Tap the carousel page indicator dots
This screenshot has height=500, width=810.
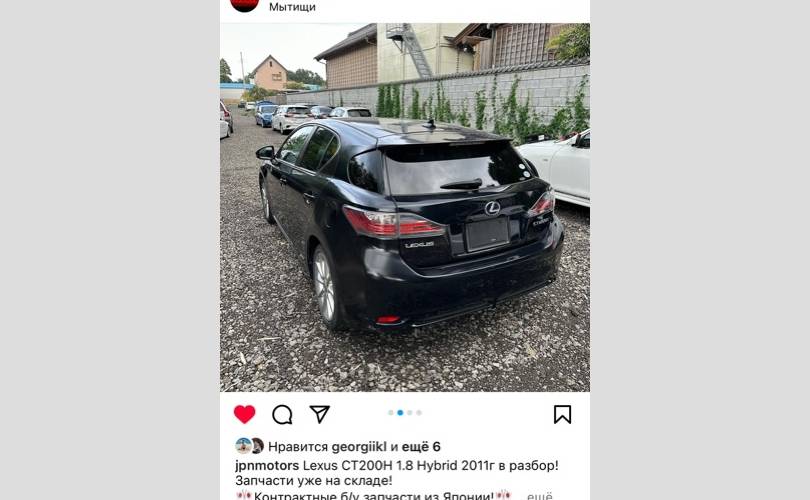(404, 412)
